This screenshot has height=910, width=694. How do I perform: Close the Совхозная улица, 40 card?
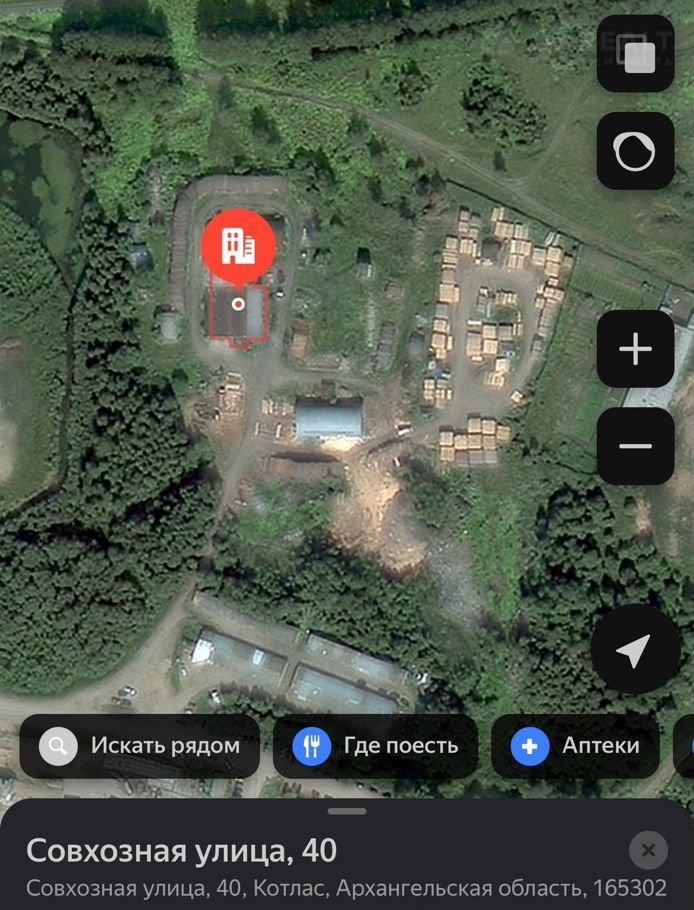pos(648,851)
